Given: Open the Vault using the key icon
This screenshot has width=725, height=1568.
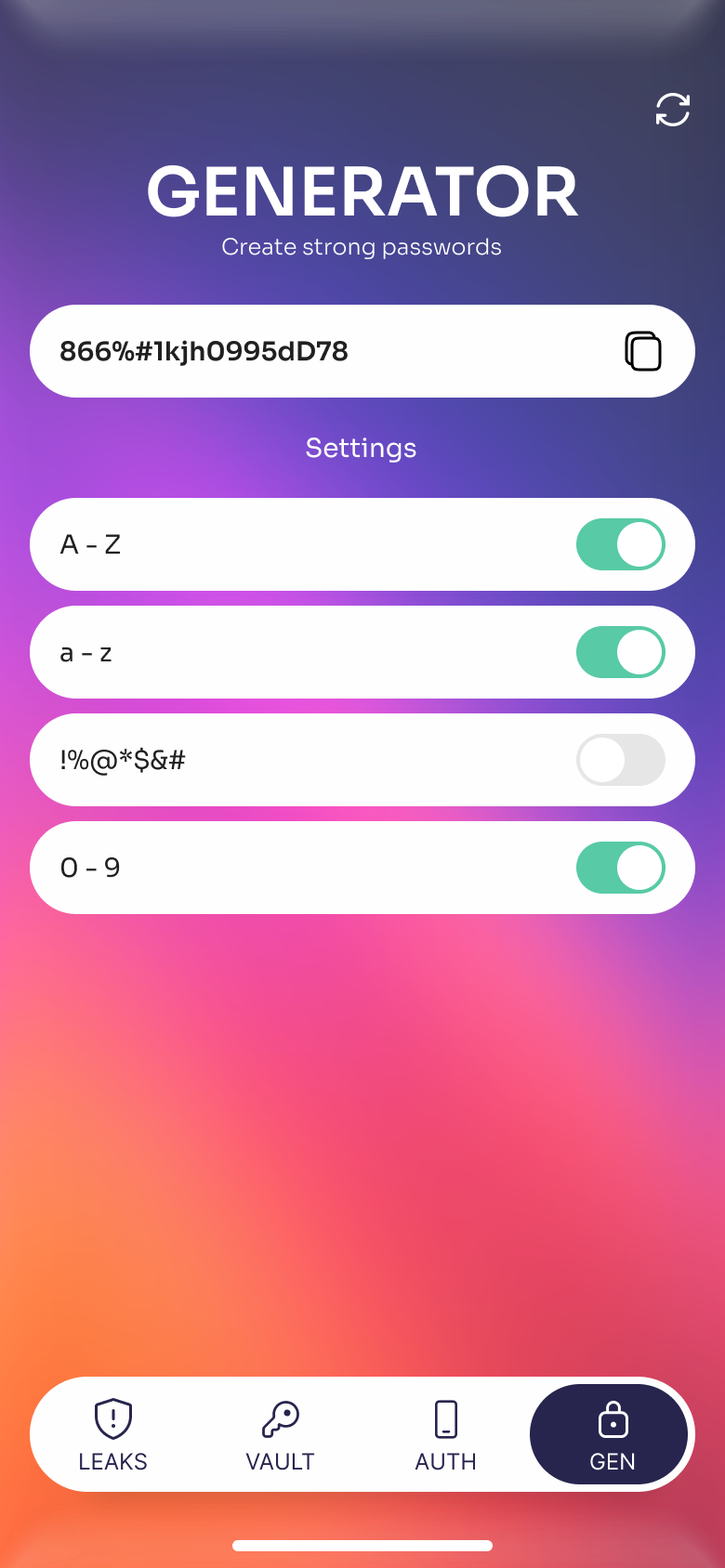Looking at the screenshot, I should click(x=279, y=1419).
